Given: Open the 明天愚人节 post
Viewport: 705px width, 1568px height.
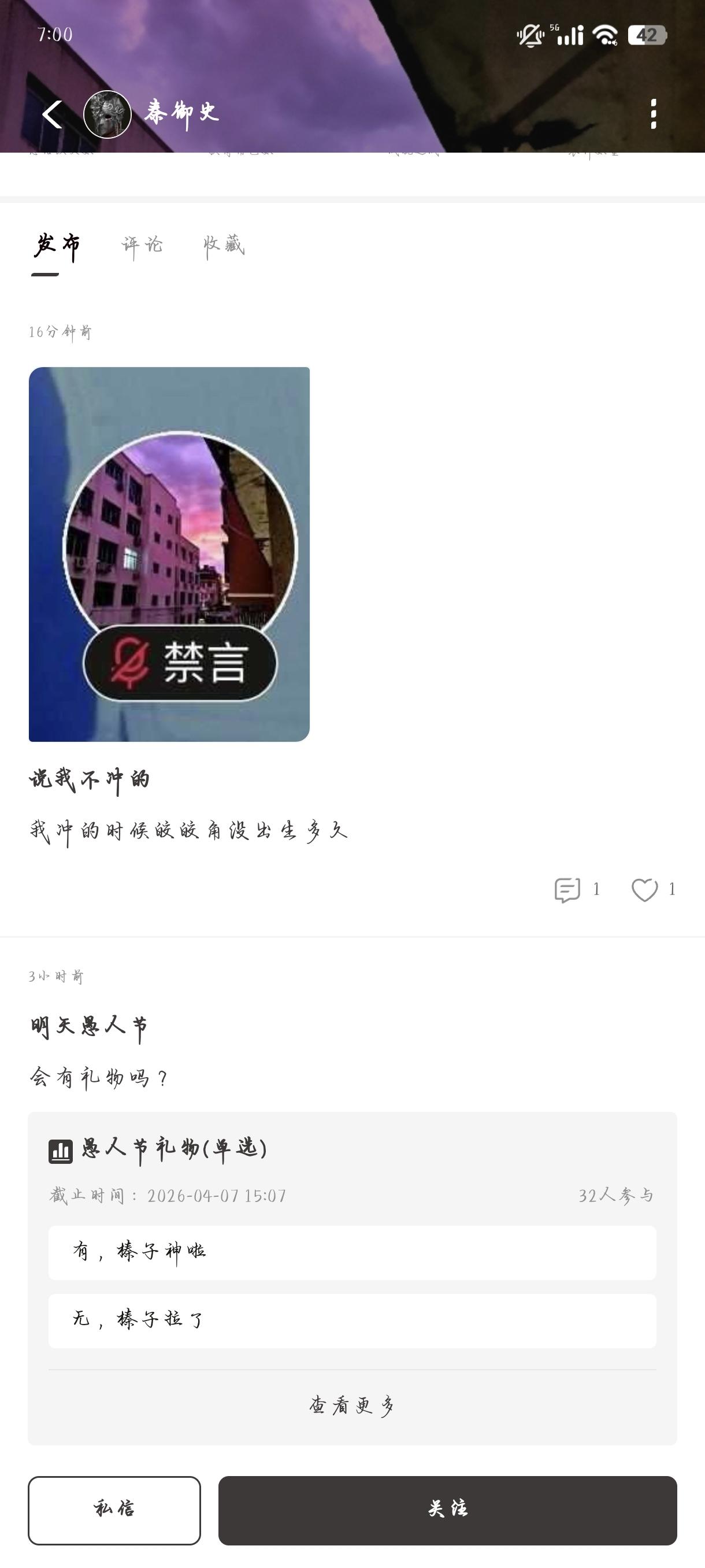Looking at the screenshot, I should point(89,1027).
